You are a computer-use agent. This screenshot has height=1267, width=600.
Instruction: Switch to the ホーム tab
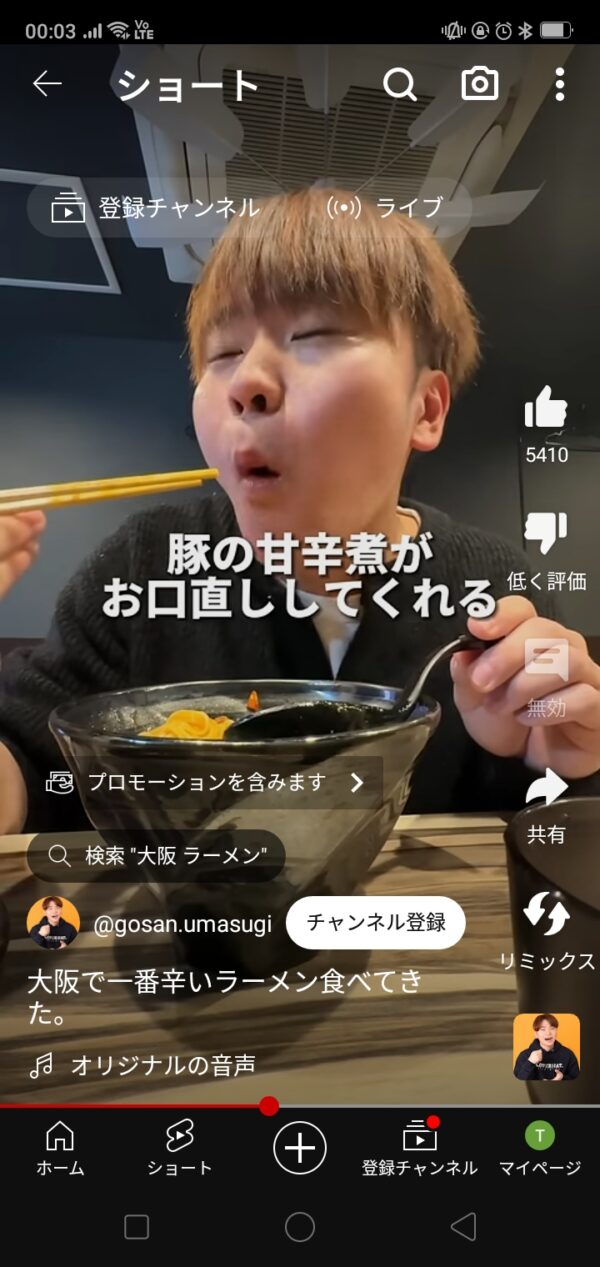click(x=60, y=1148)
